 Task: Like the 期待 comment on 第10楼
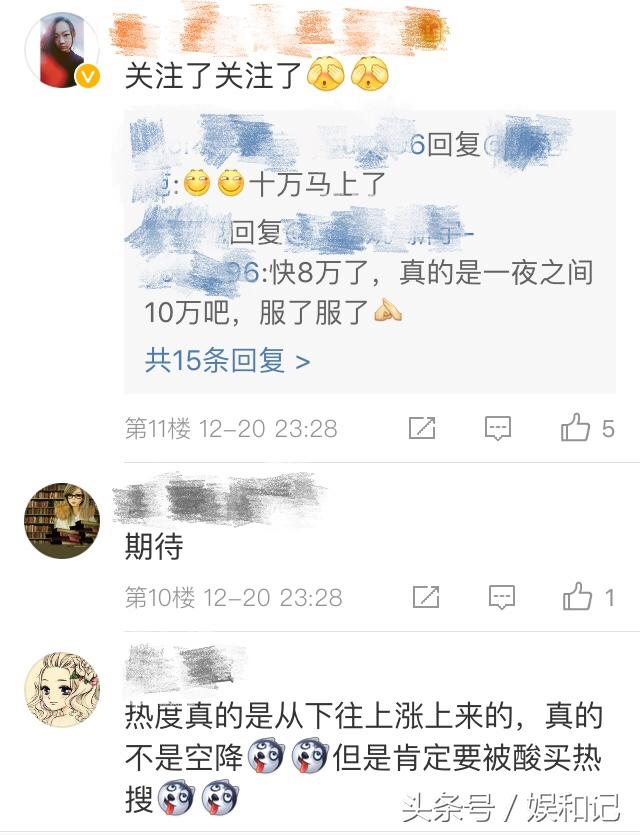click(578, 597)
